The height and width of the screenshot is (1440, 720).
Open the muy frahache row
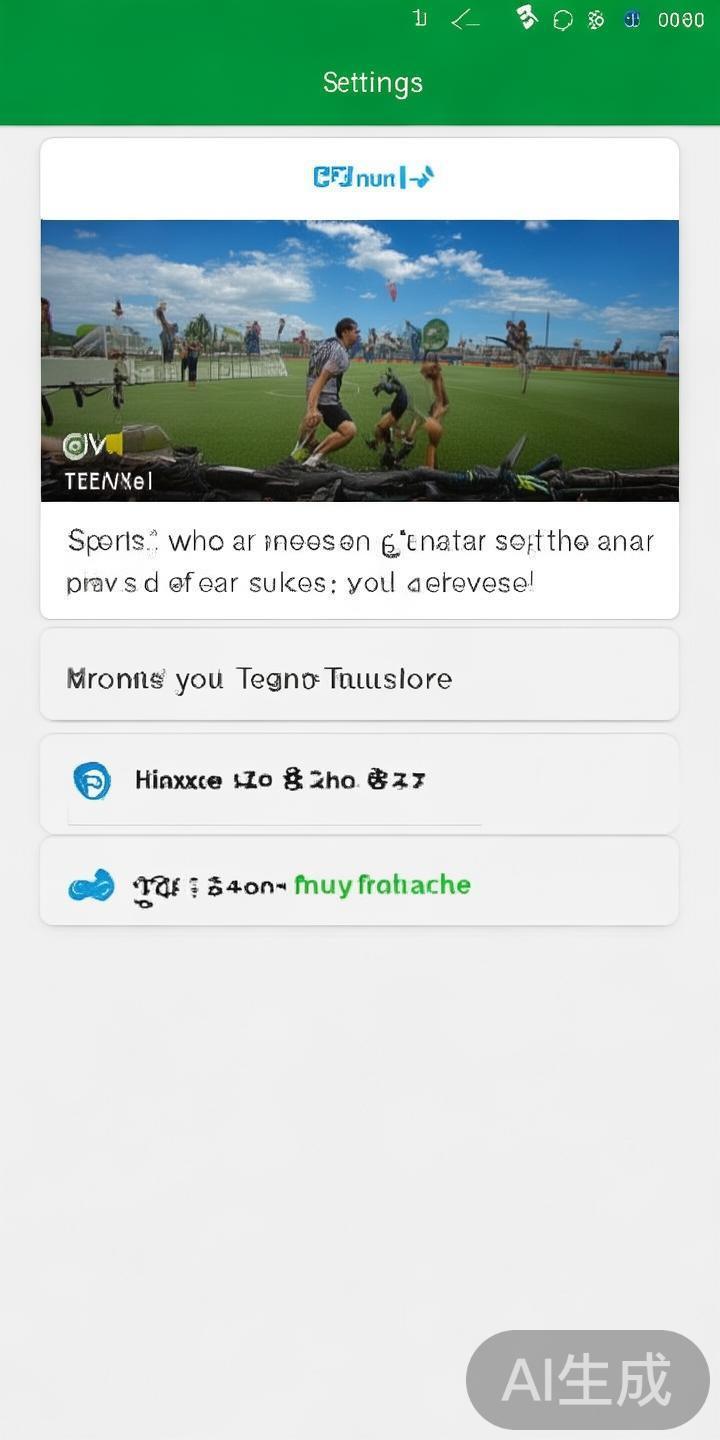click(359, 884)
